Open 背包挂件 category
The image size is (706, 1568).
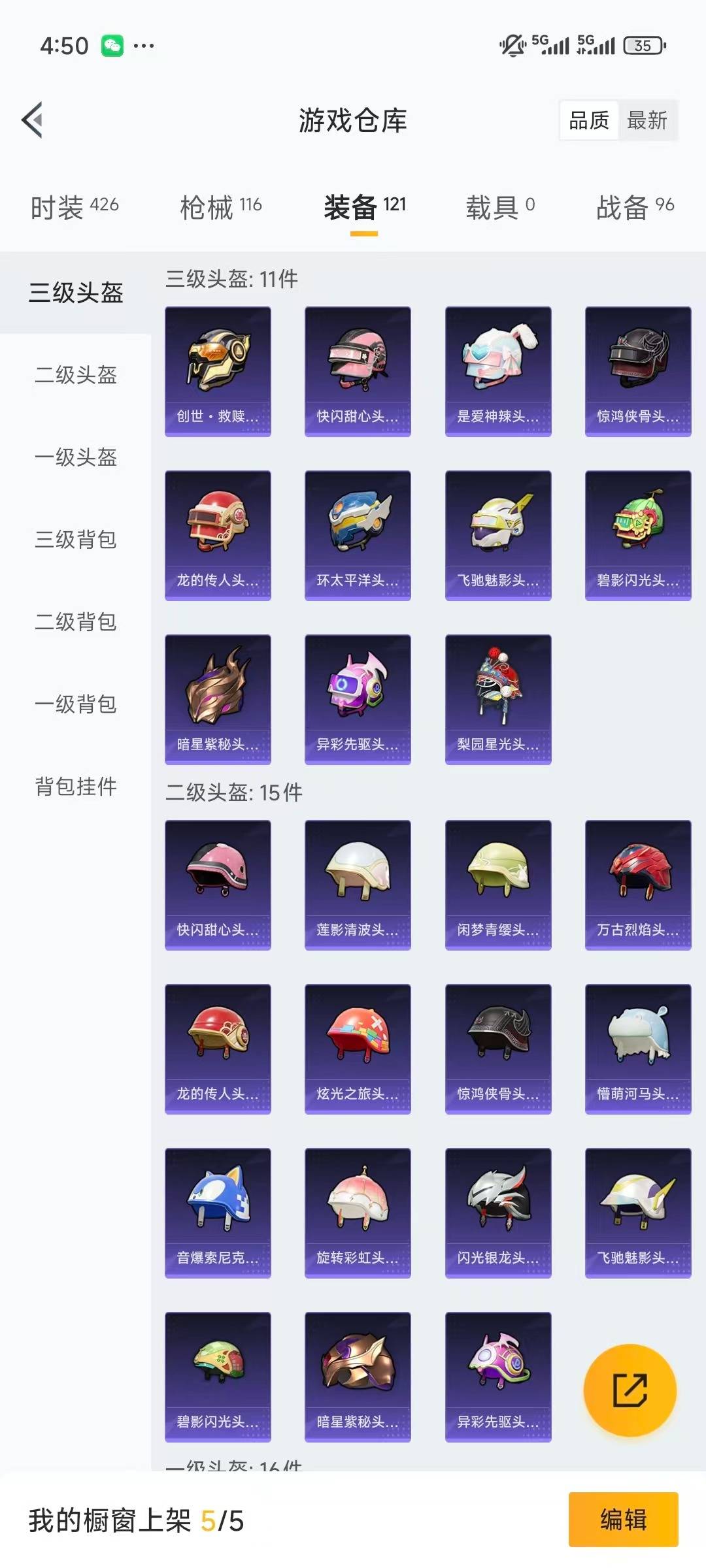click(x=76, y=787)
